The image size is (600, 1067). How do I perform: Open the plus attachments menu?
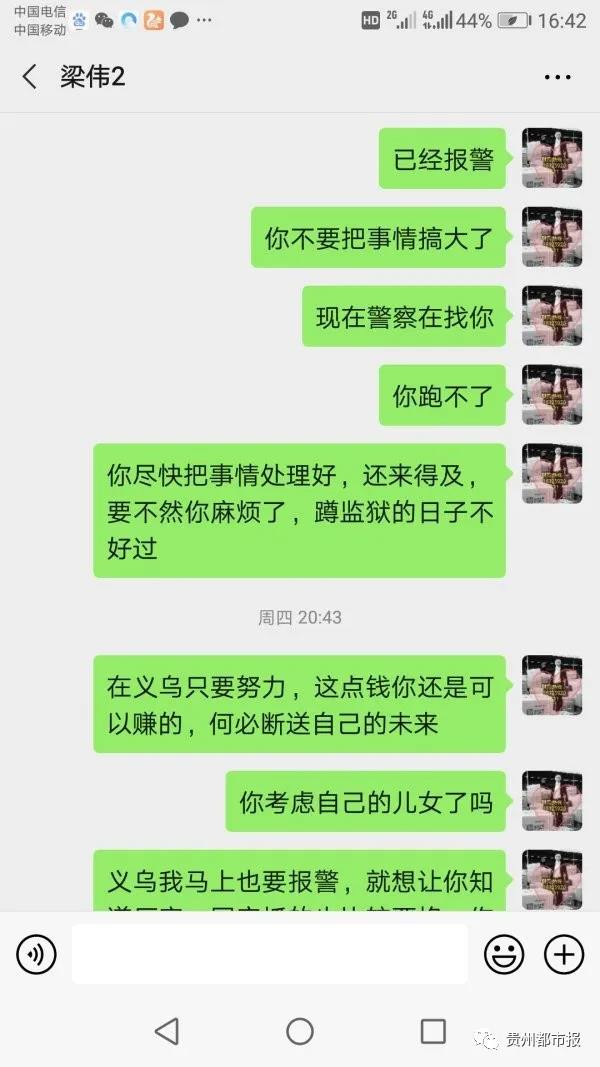[564, 955]
